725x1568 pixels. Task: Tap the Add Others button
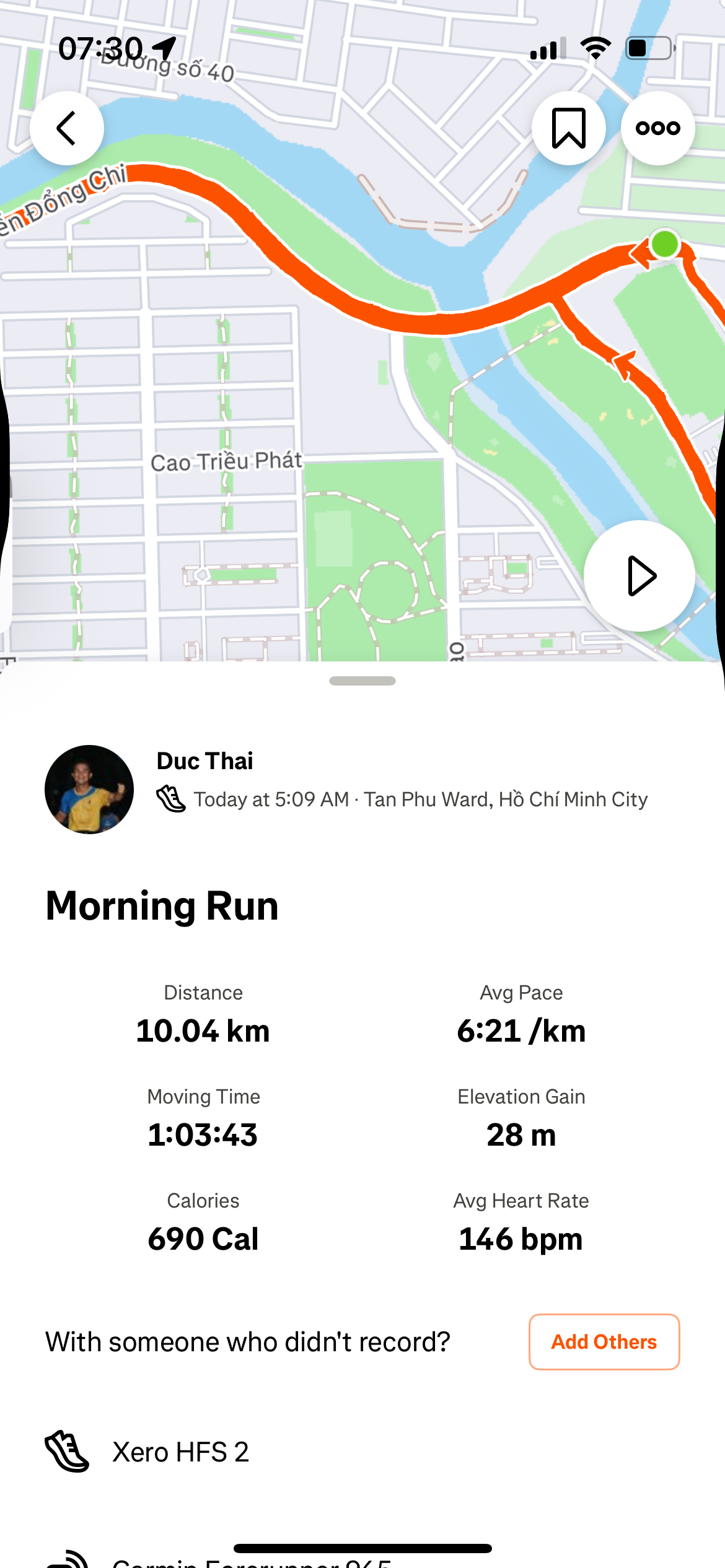[x=604, y=1341]
